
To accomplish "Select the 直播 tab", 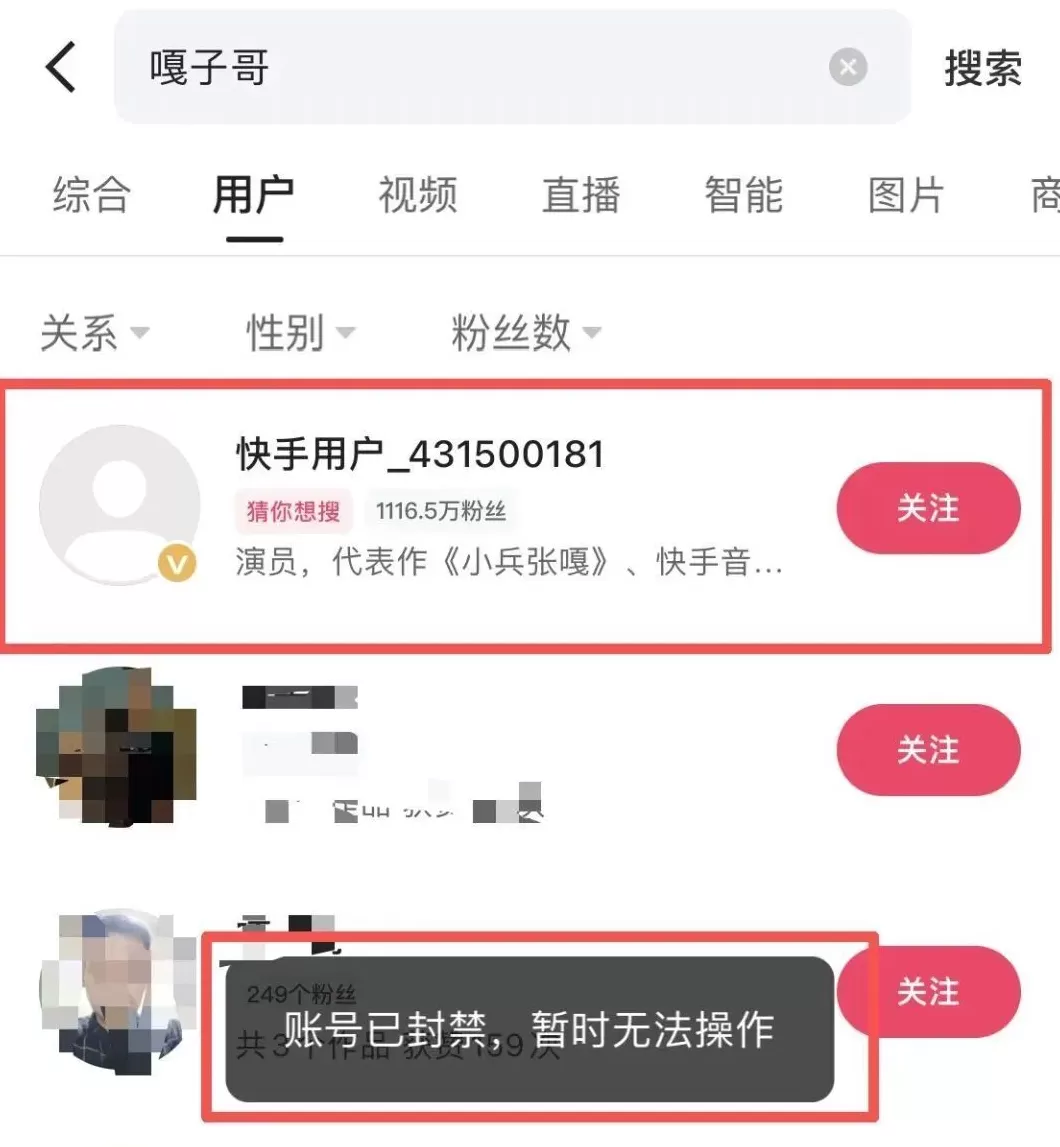I will coord(580,197).
